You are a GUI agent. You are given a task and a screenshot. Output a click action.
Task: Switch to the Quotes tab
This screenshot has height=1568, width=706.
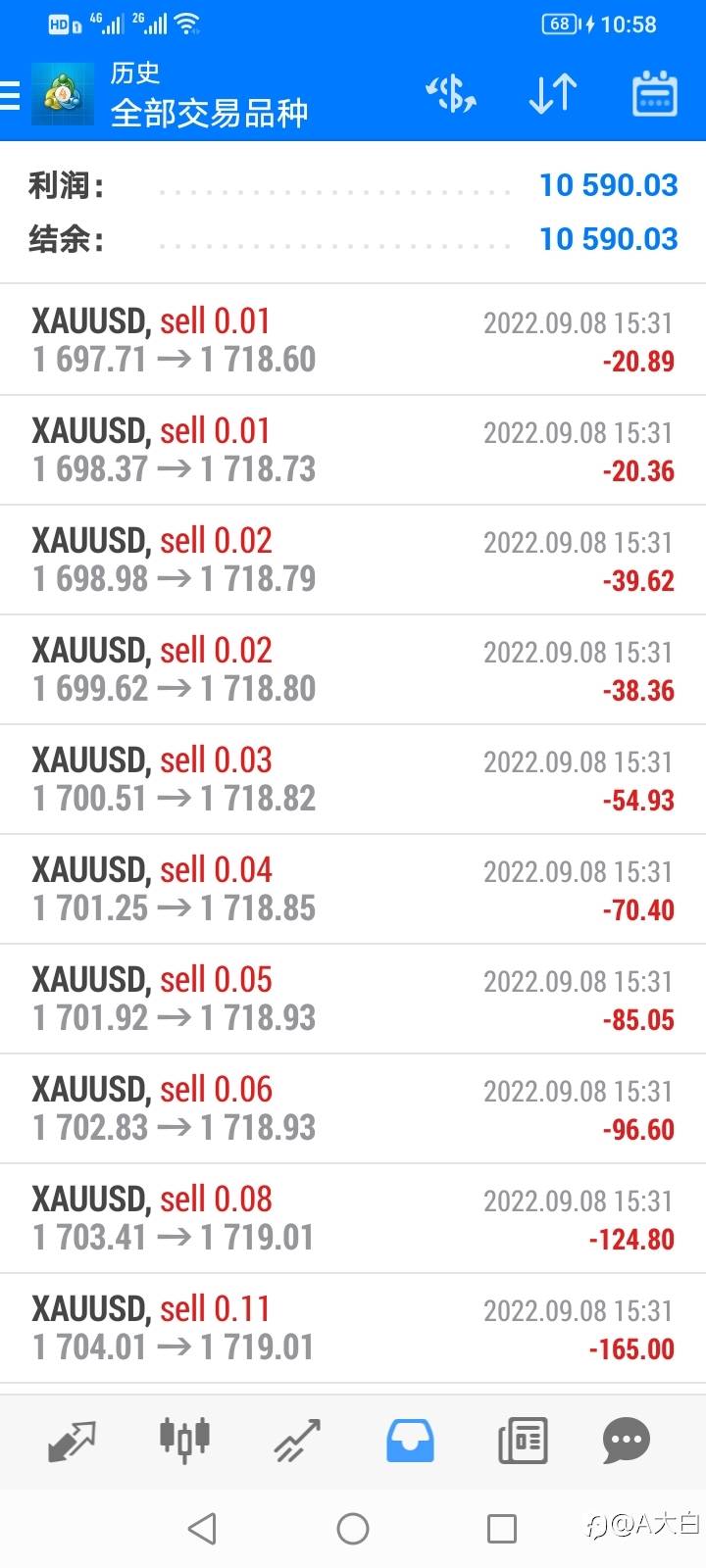coord(72,1441)
